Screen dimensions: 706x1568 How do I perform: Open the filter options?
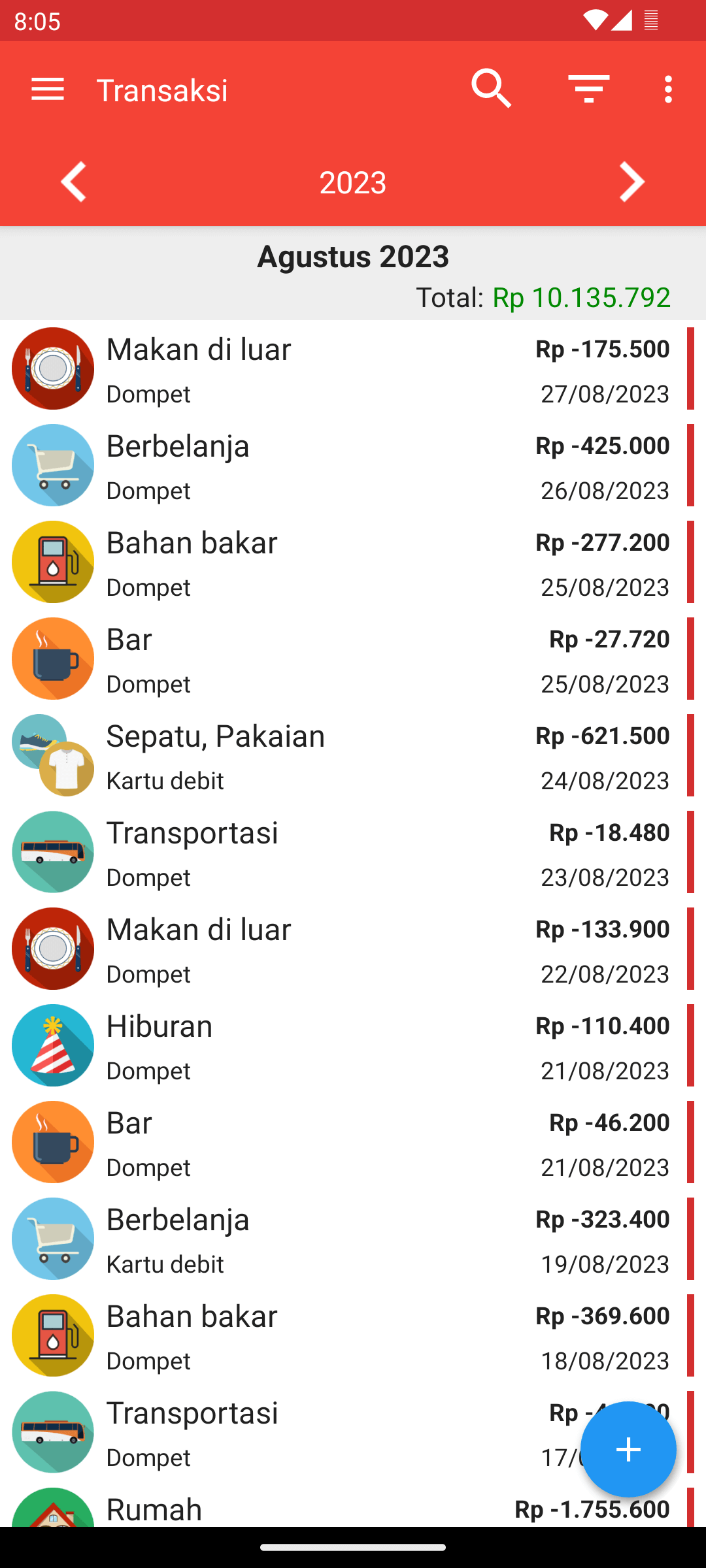(588, 89)
